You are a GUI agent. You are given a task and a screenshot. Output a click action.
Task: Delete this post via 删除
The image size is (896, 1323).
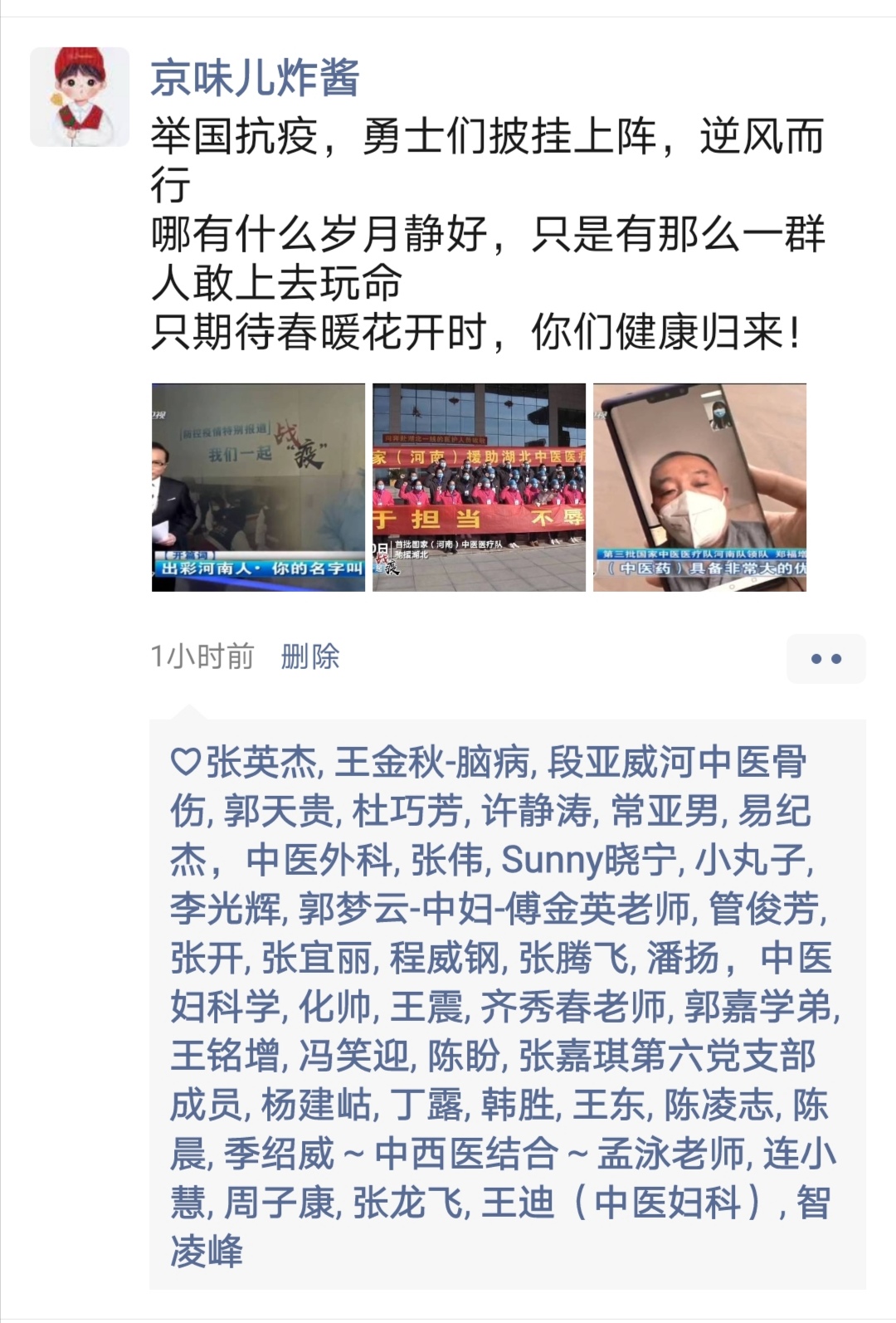click(310, 657)
